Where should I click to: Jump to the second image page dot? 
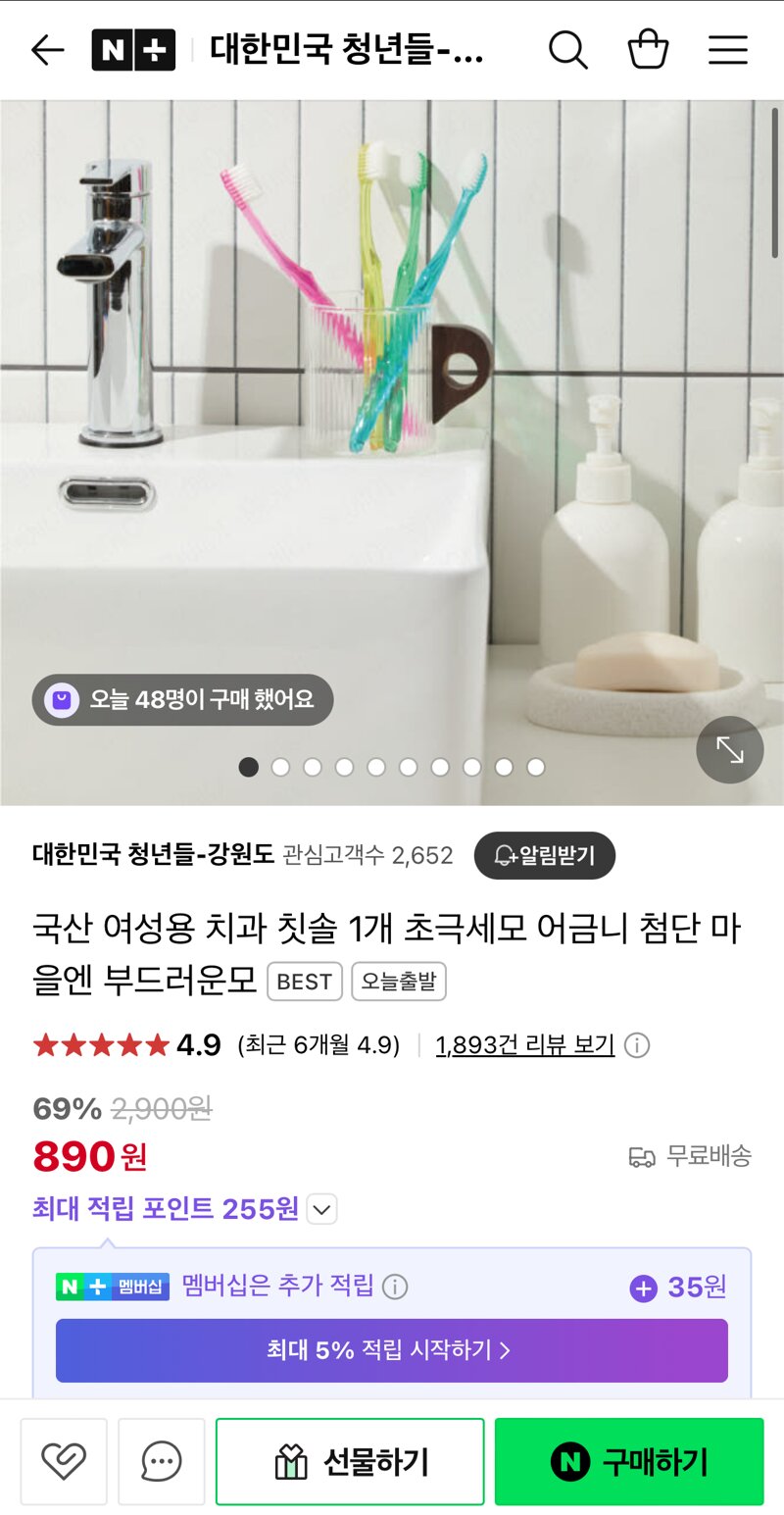point(280,768)
